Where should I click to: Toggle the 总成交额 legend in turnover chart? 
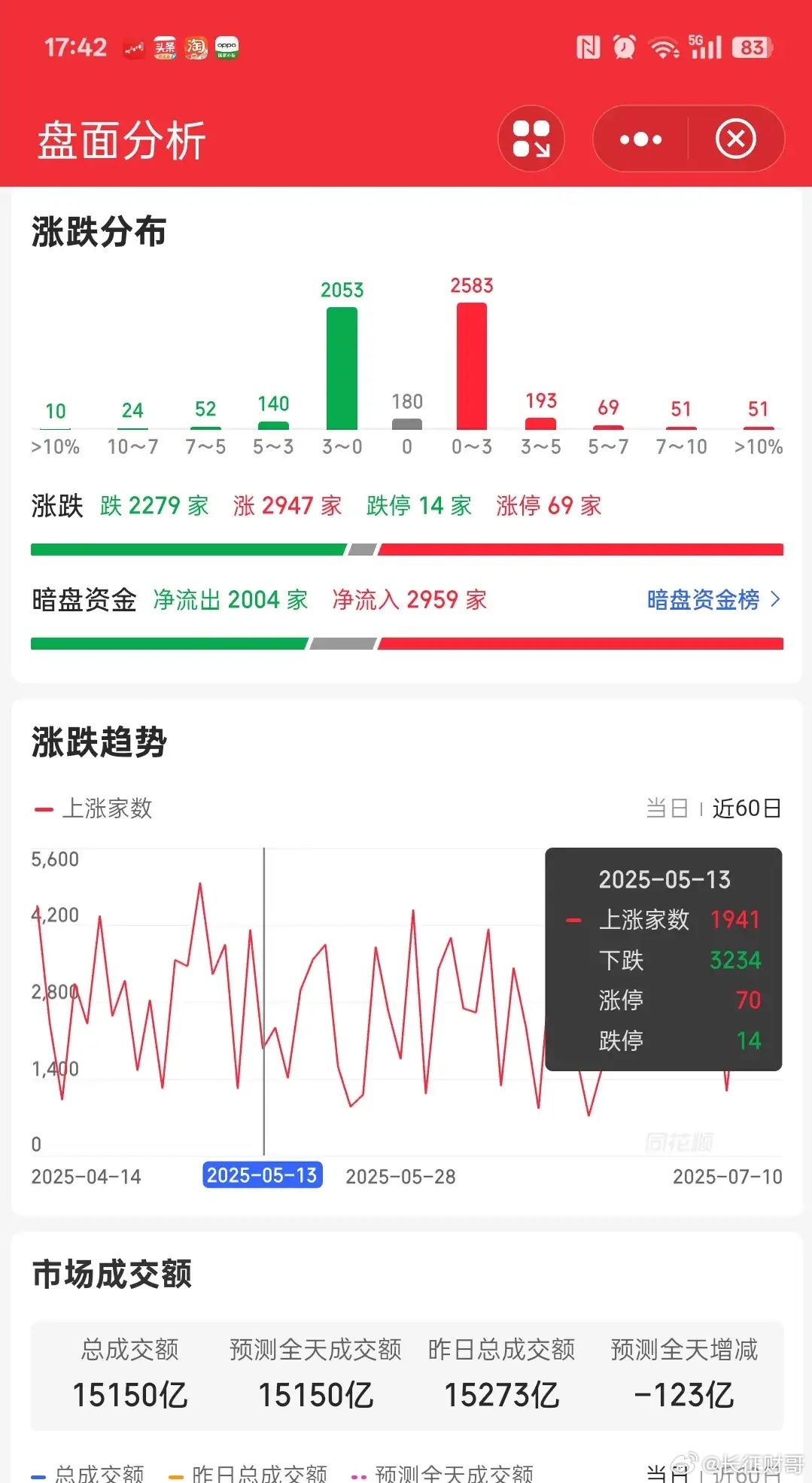[x=87, y=1472]
